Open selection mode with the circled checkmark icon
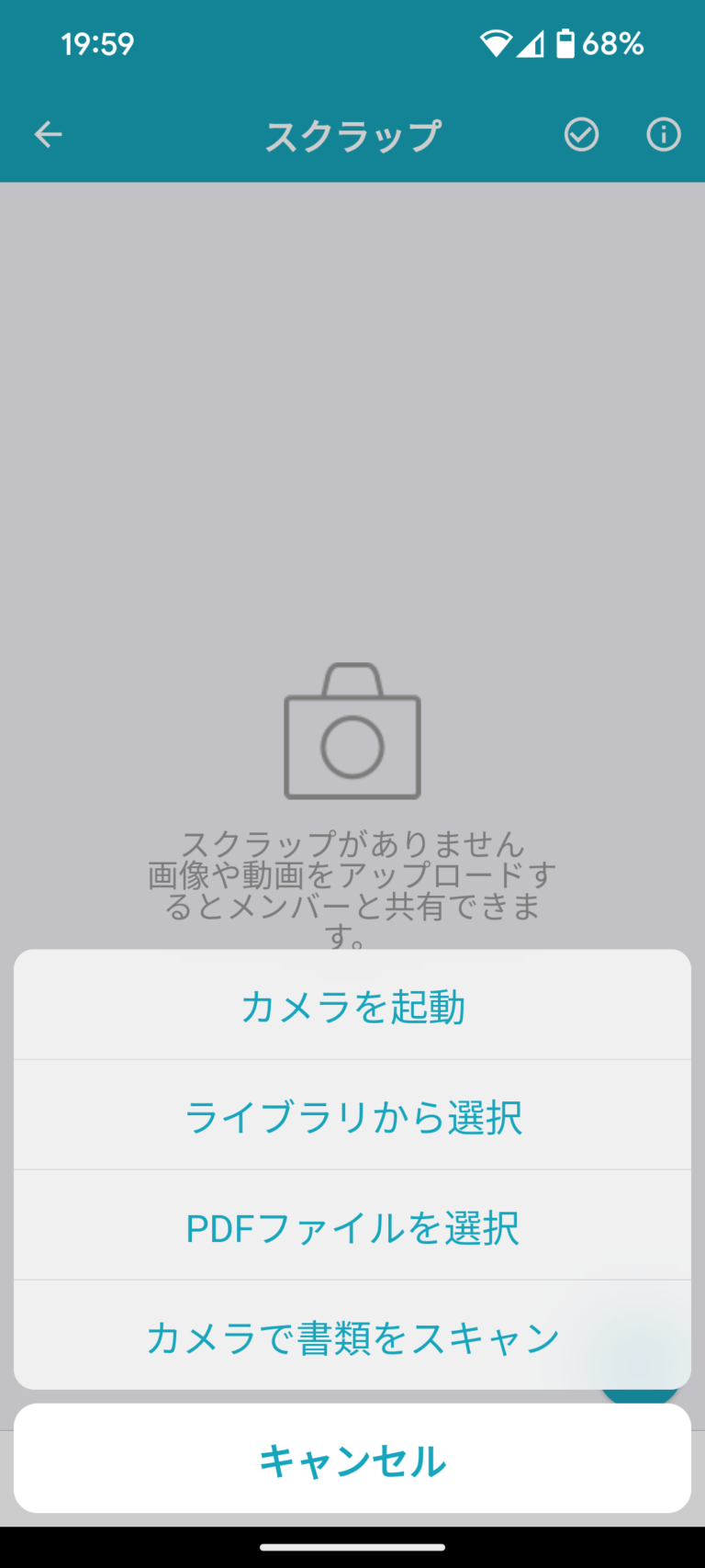705x1568 pixels. (x=581, y=134)
